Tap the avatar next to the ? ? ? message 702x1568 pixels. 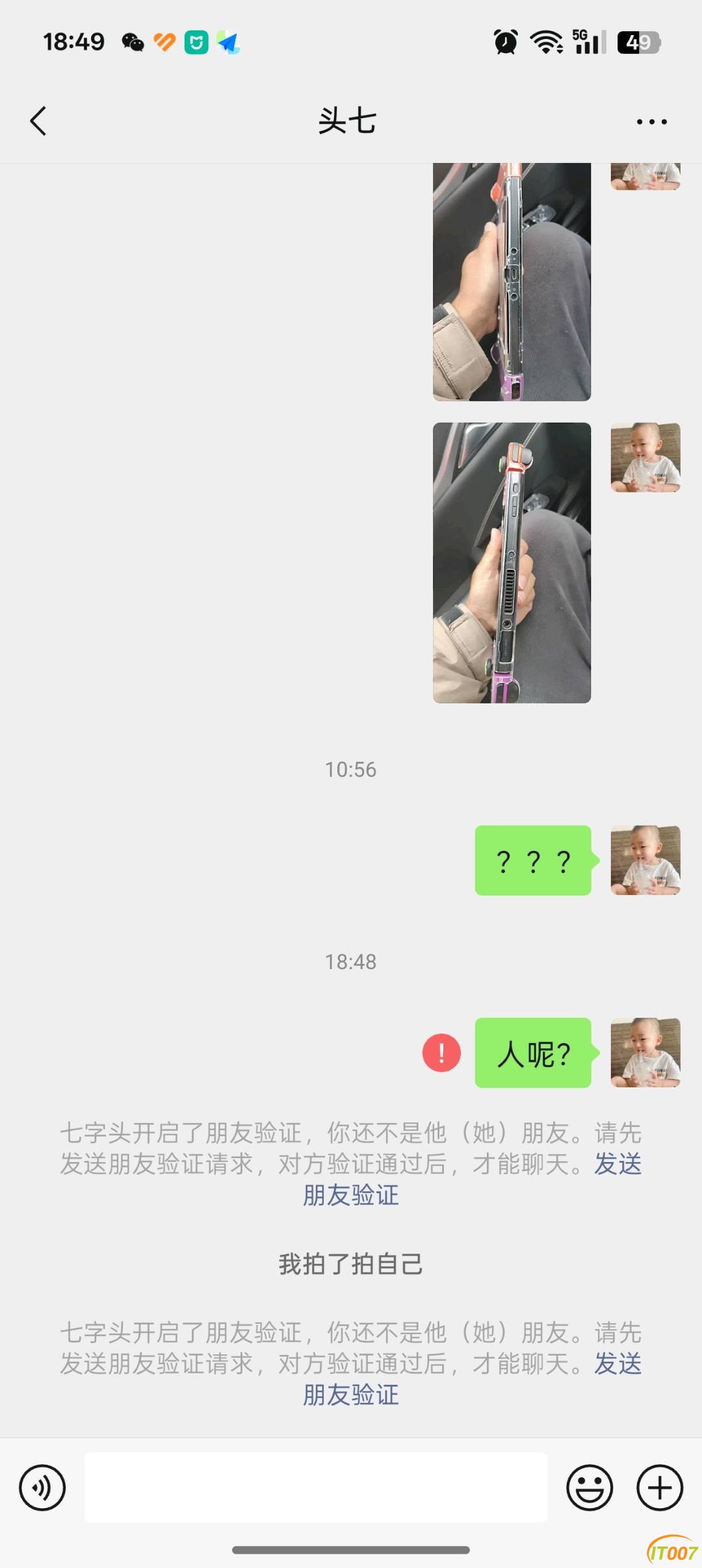pos(645,860)
